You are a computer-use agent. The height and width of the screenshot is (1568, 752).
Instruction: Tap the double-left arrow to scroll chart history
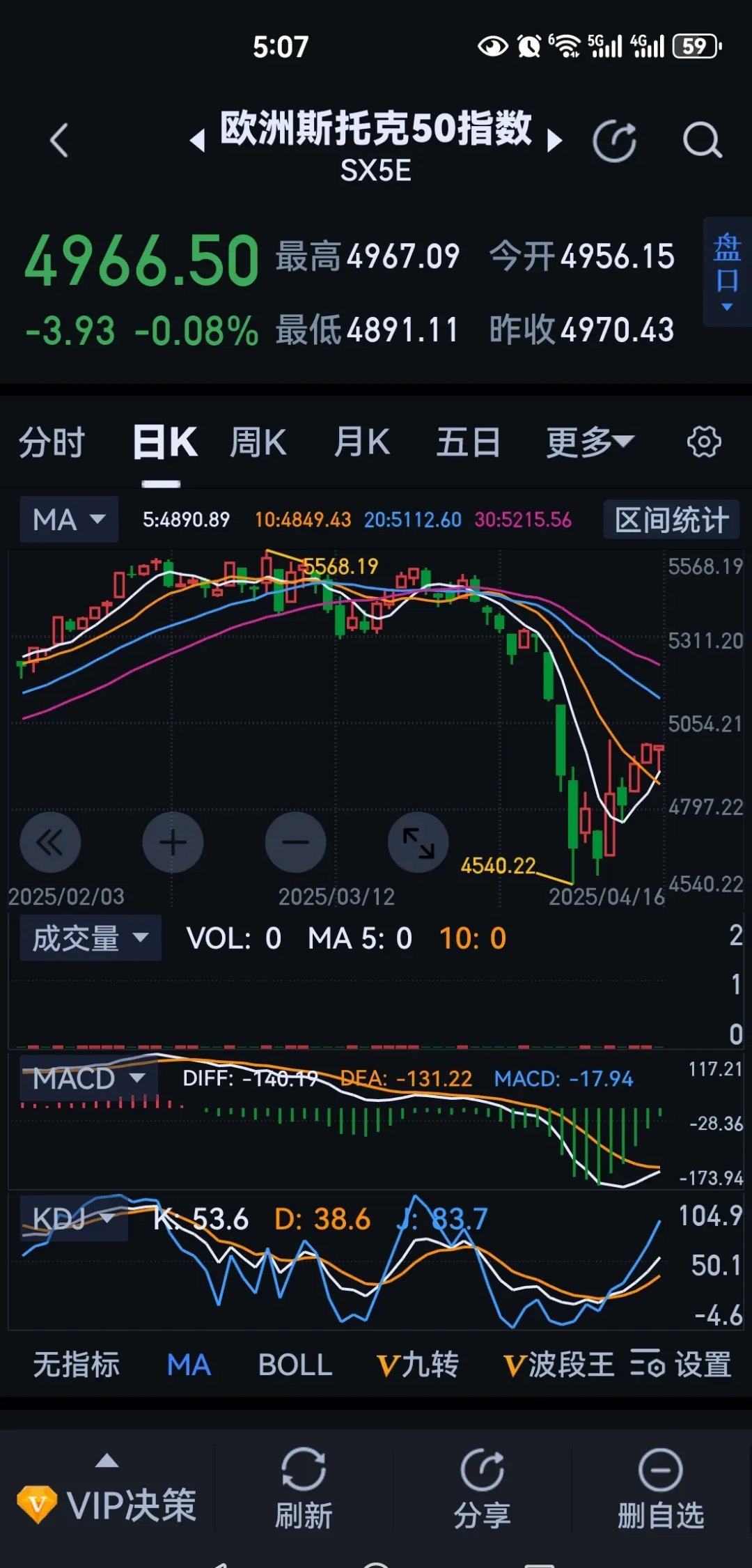(50, 842)
